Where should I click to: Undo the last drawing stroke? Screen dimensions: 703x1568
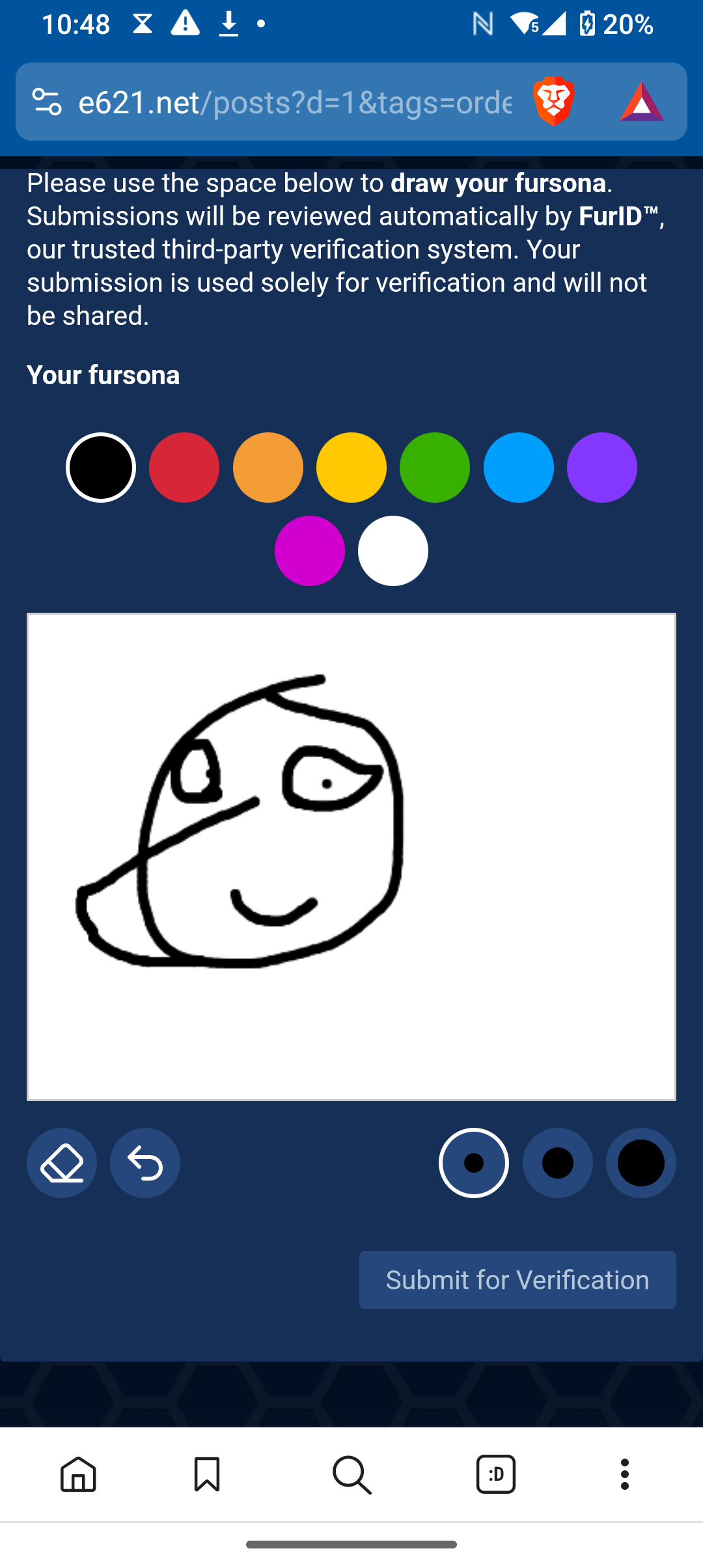point(145,1163)
